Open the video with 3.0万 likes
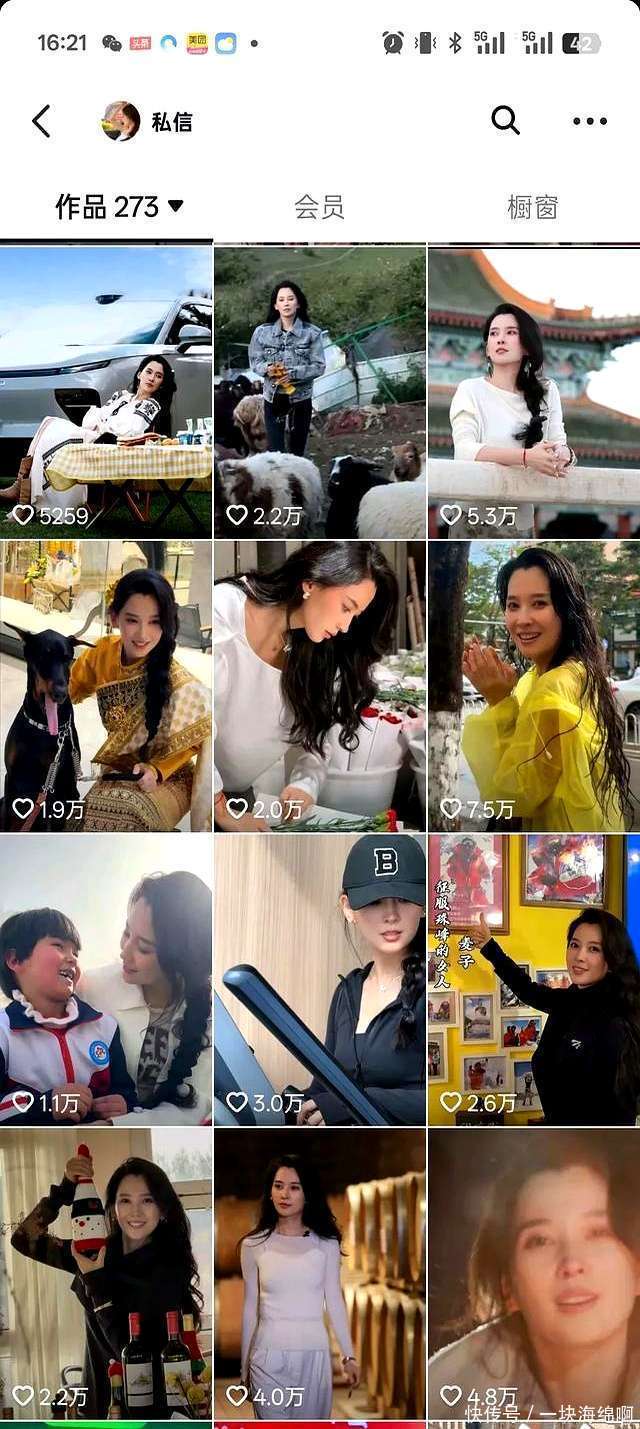Screen dimensions: 640x1429 320,980
